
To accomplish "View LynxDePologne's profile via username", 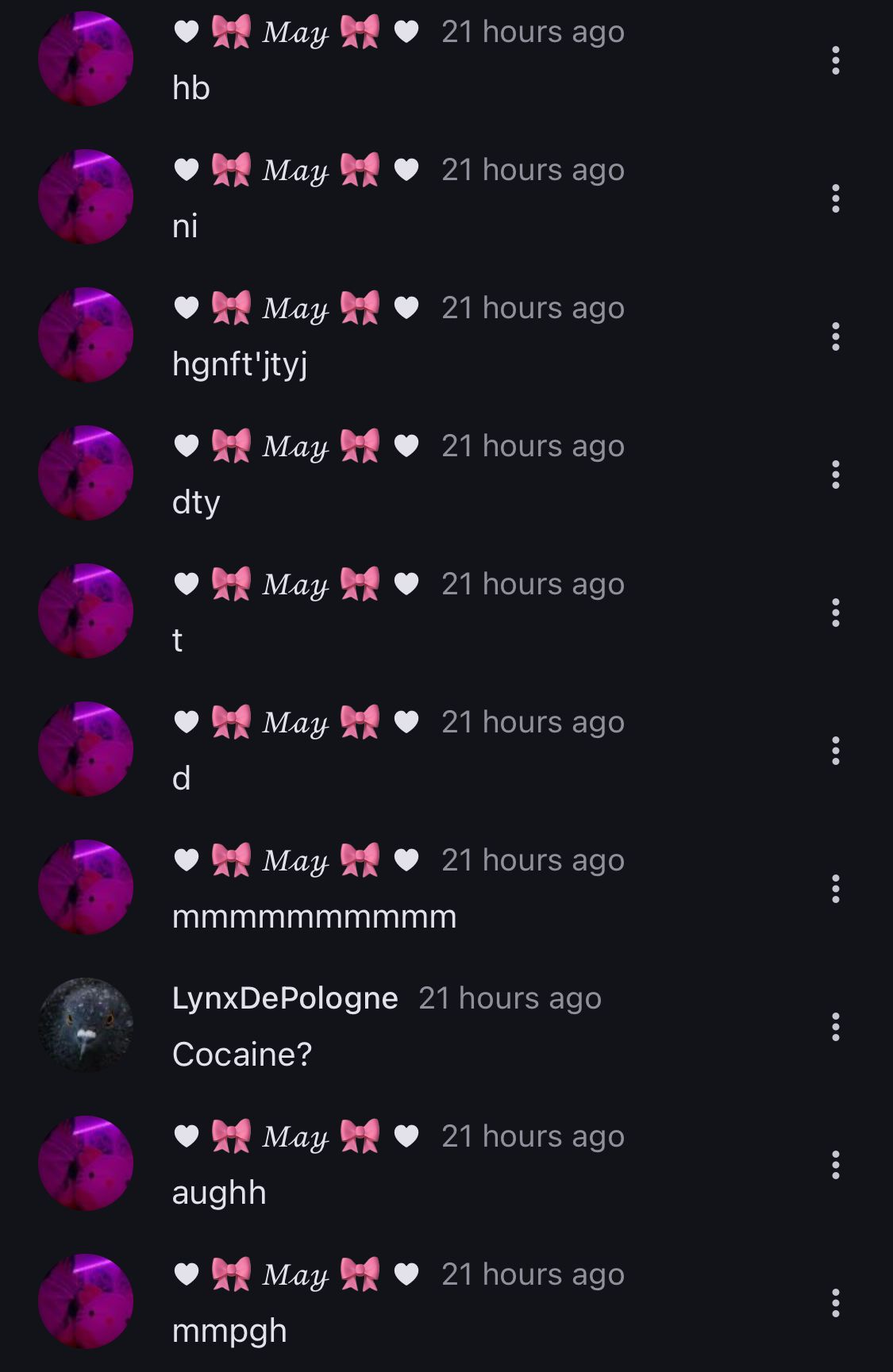I will click(285, 998).
